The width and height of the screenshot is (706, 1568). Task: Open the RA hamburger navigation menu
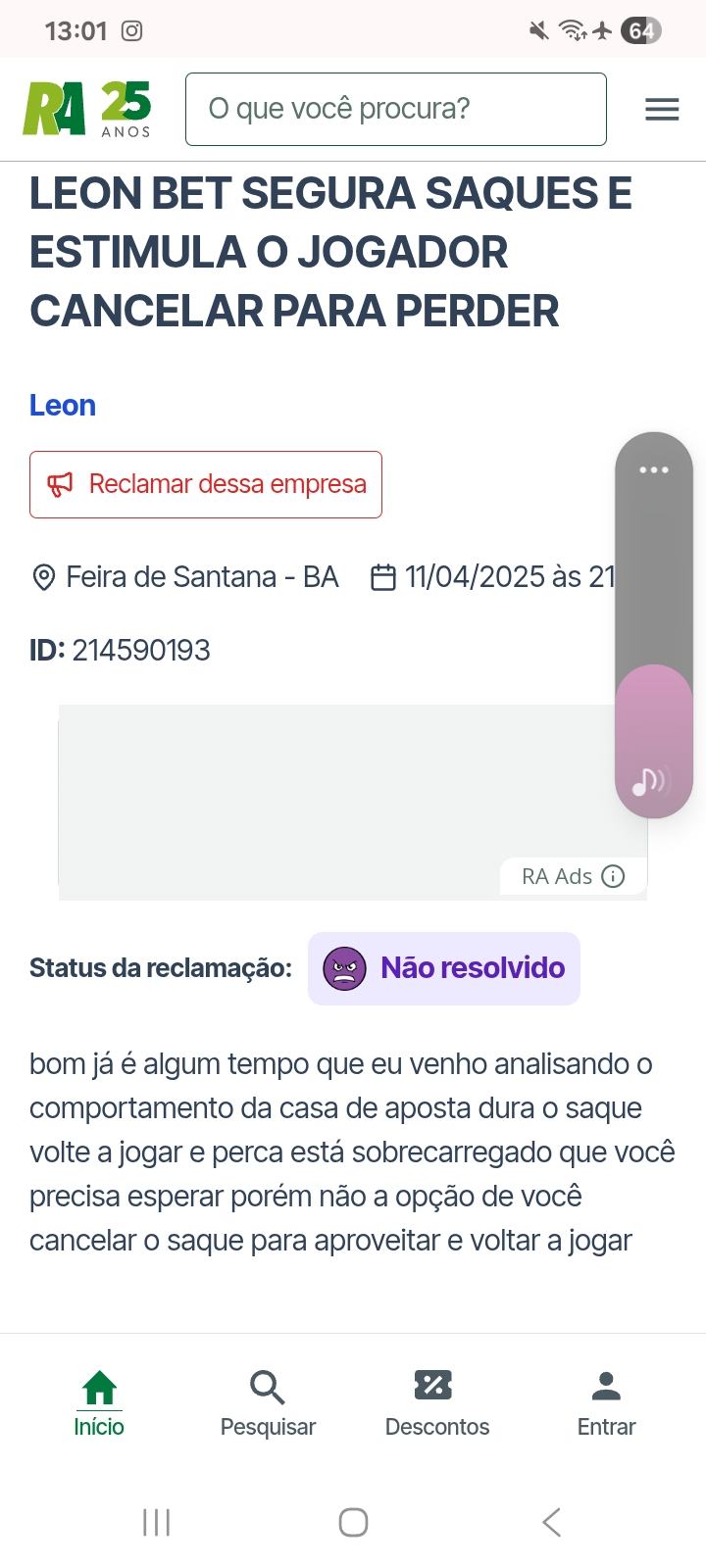[x=662, y=109]
